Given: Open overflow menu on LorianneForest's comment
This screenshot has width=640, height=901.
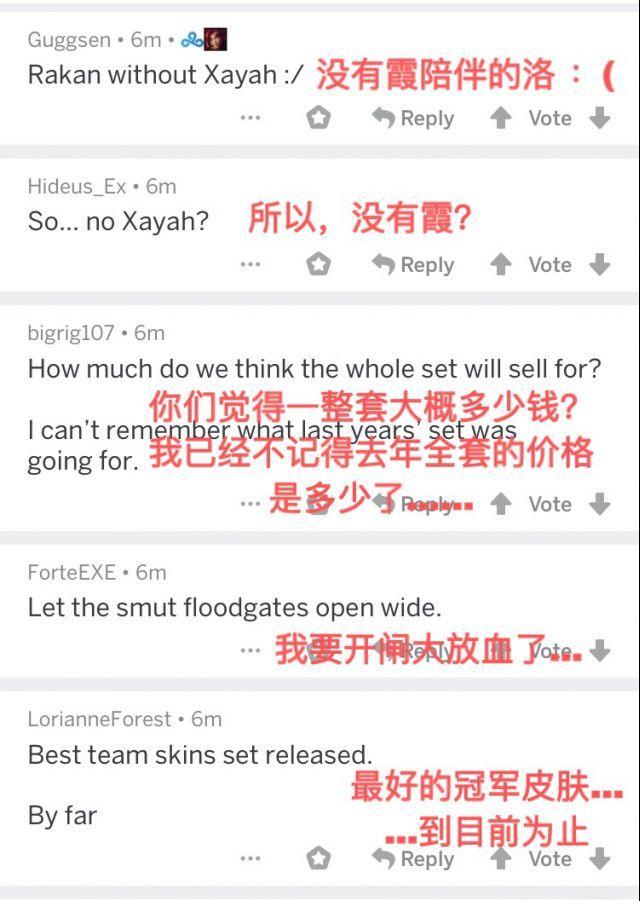Looking at the screenshot, I should (251, 858).
